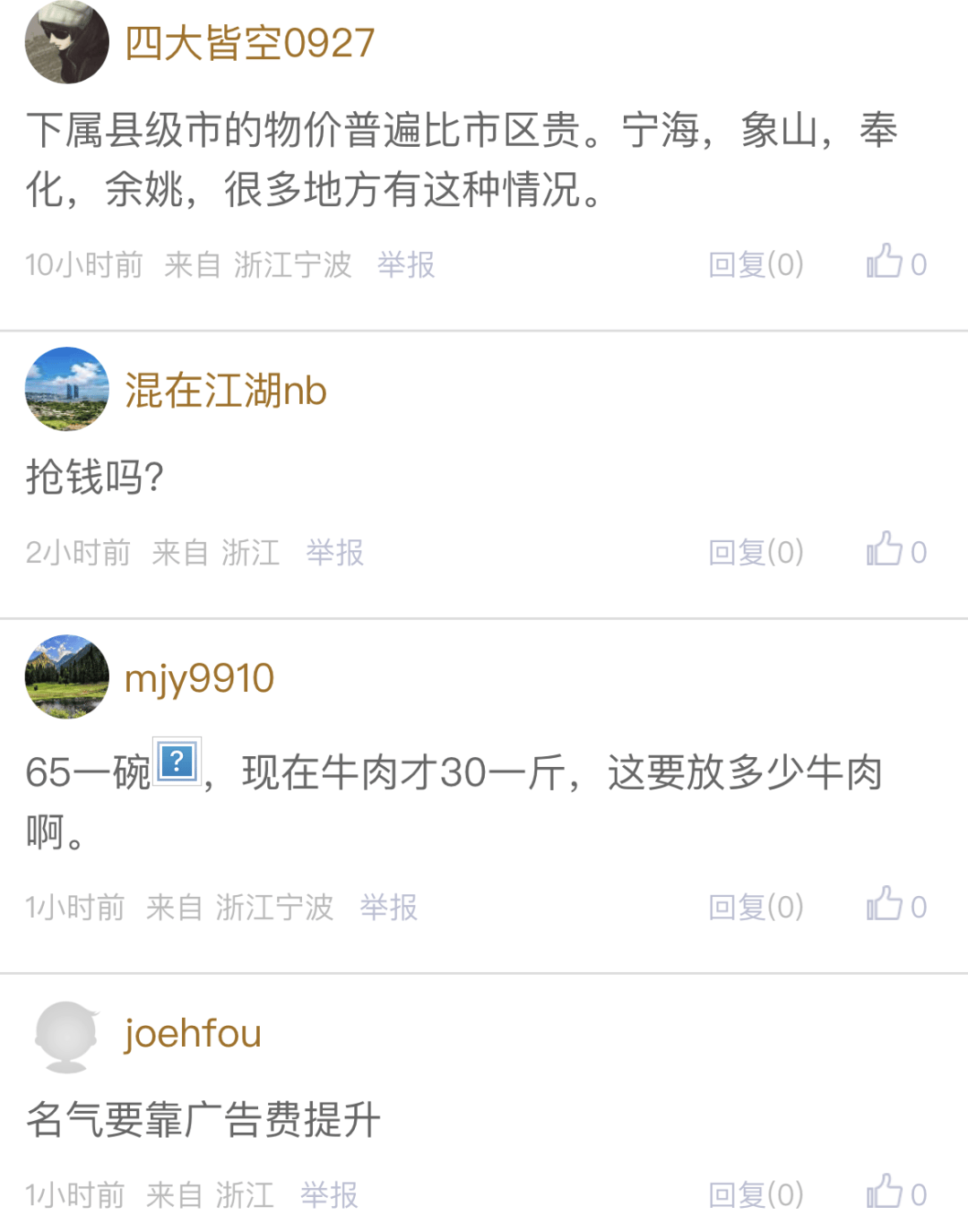This screenshot has width=968, height=1232.
Task: Reply to 四大皆空0927's comment
Action: pyautogui.click(x=756, y=264)
